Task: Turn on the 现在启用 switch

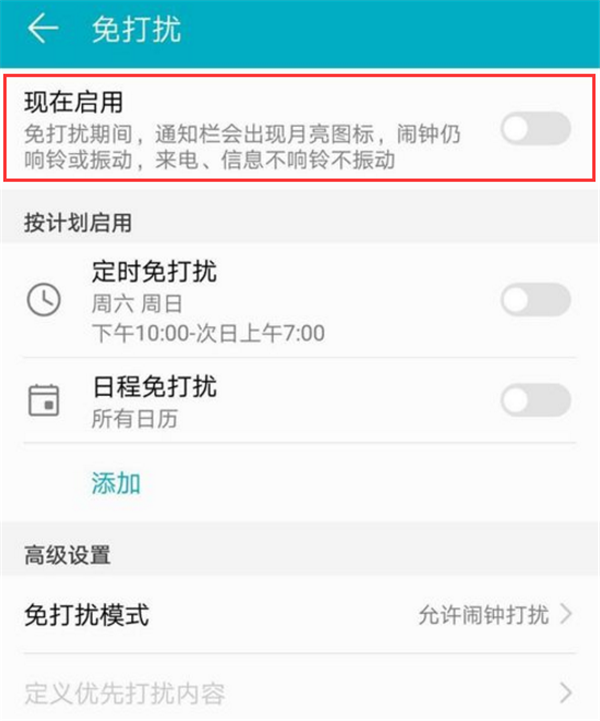Action: point(535,129)
